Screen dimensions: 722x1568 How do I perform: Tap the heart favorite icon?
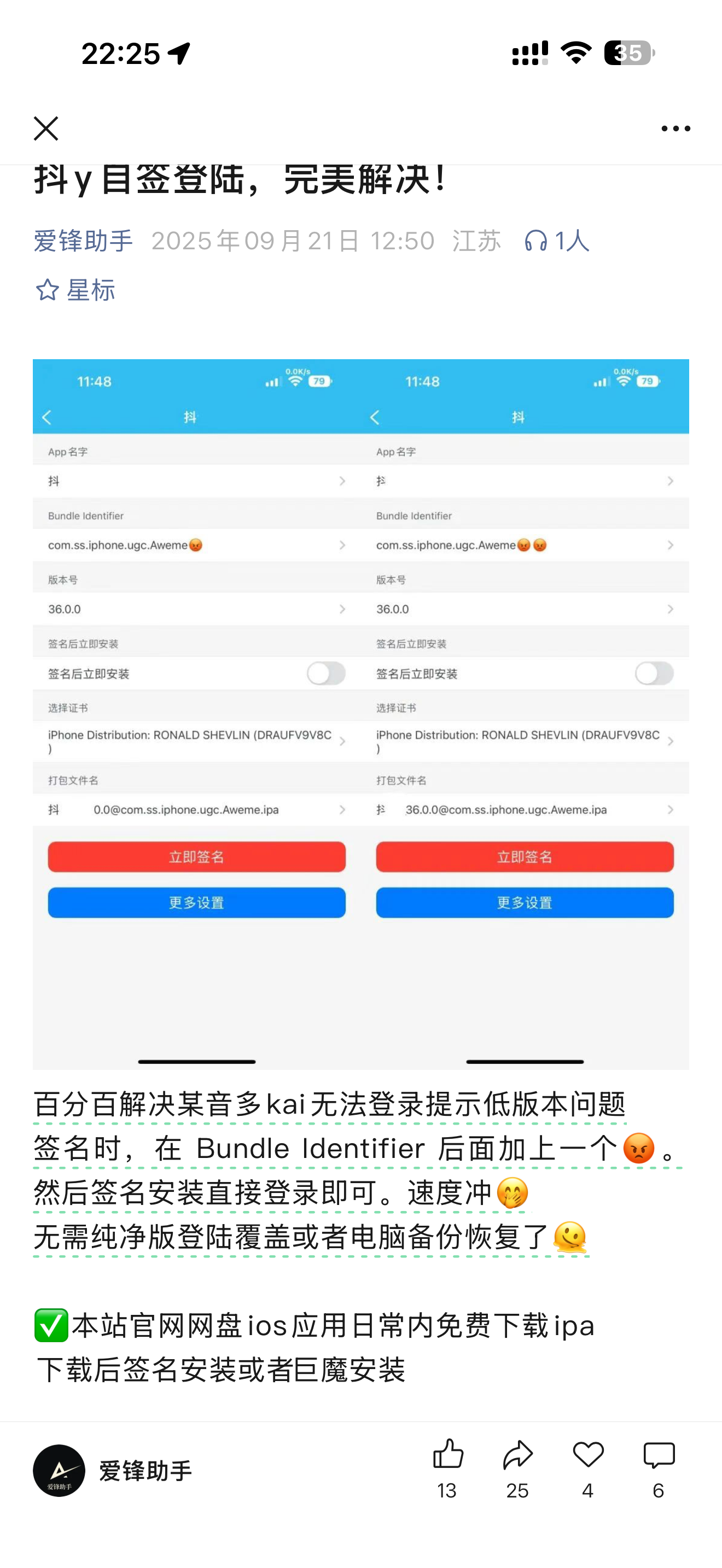pyautogui.click(x=587, y=1454)
